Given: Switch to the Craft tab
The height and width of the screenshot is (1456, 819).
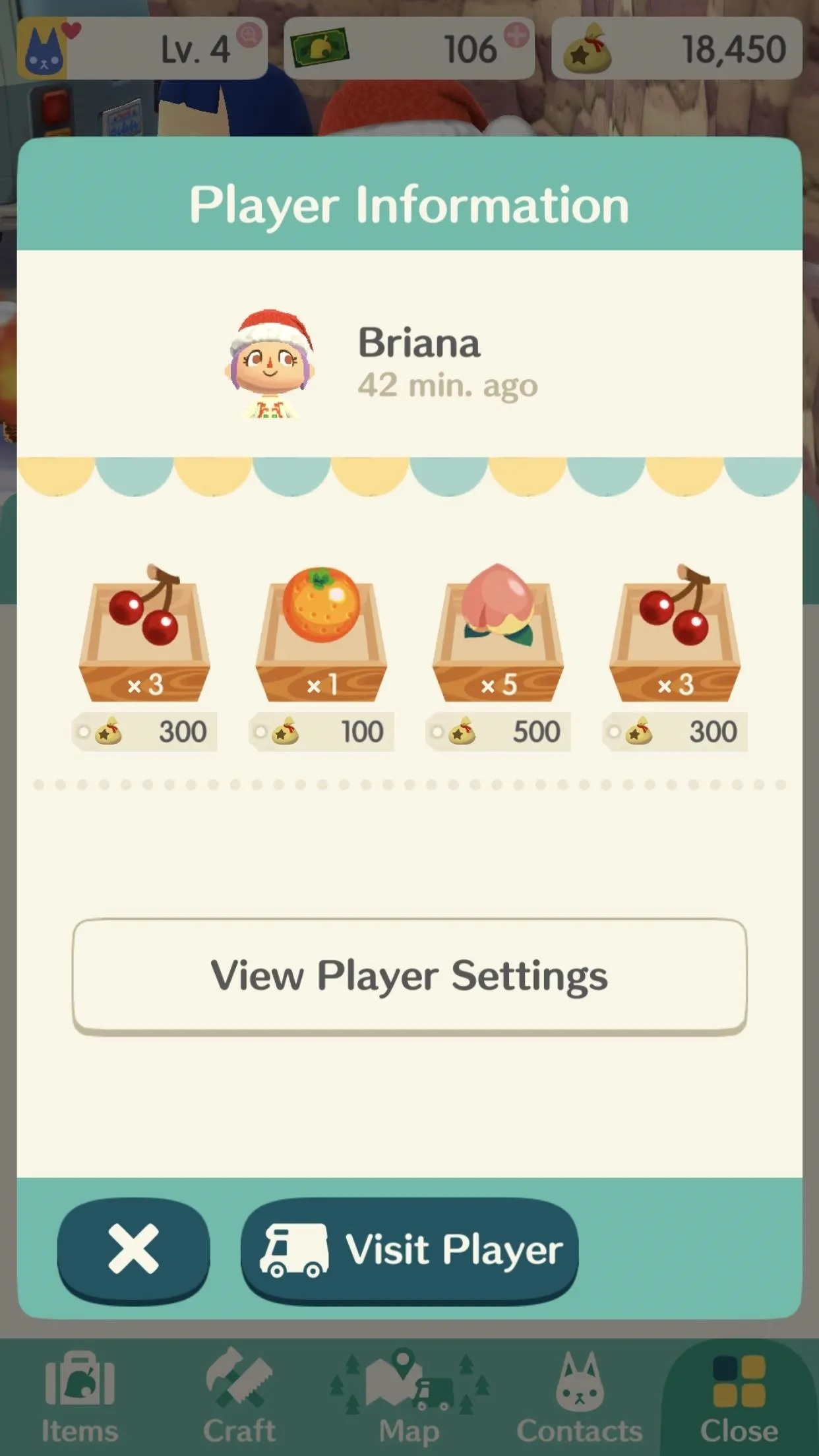Looking at the screenshot, I should [x=239, y=1398].
